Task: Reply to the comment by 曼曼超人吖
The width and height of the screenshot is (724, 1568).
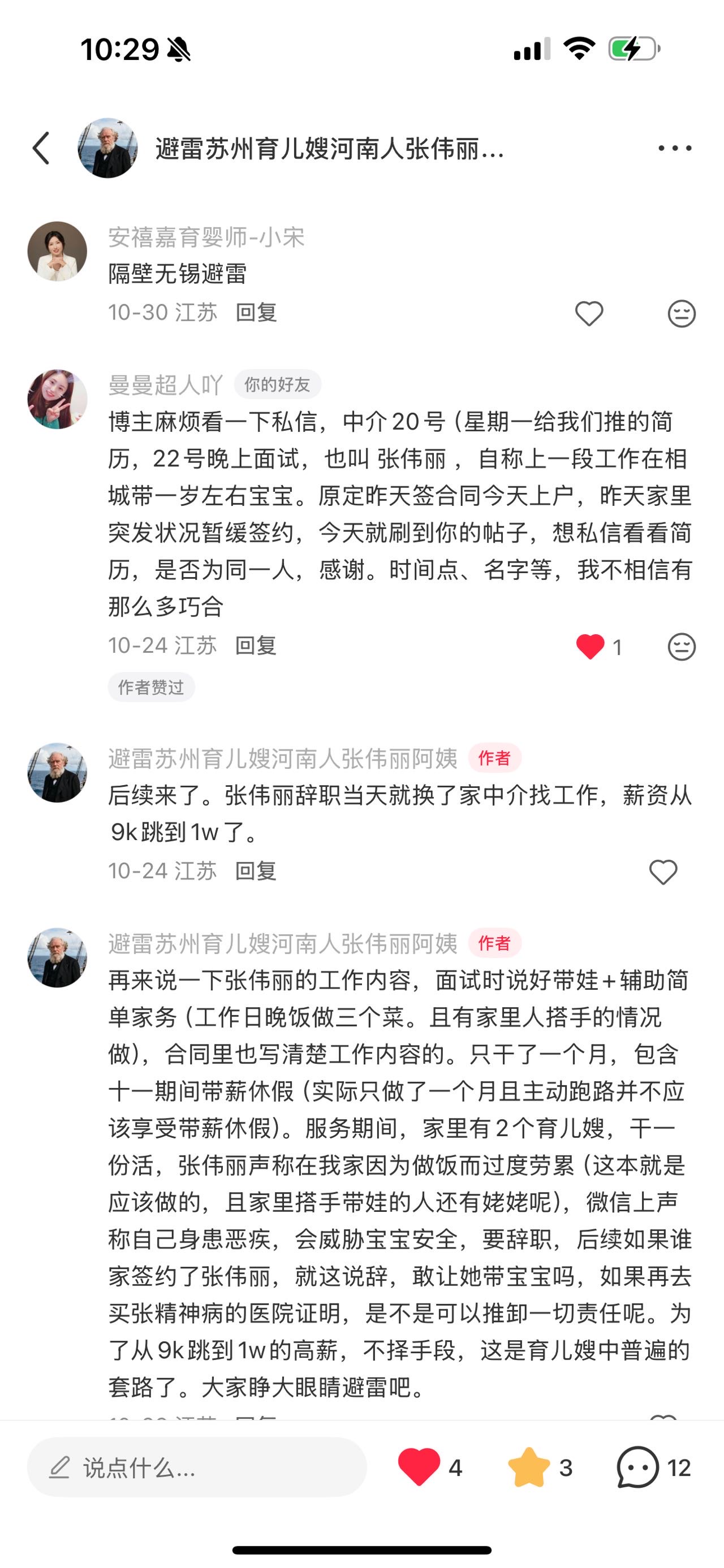Action: coord(256,645)
